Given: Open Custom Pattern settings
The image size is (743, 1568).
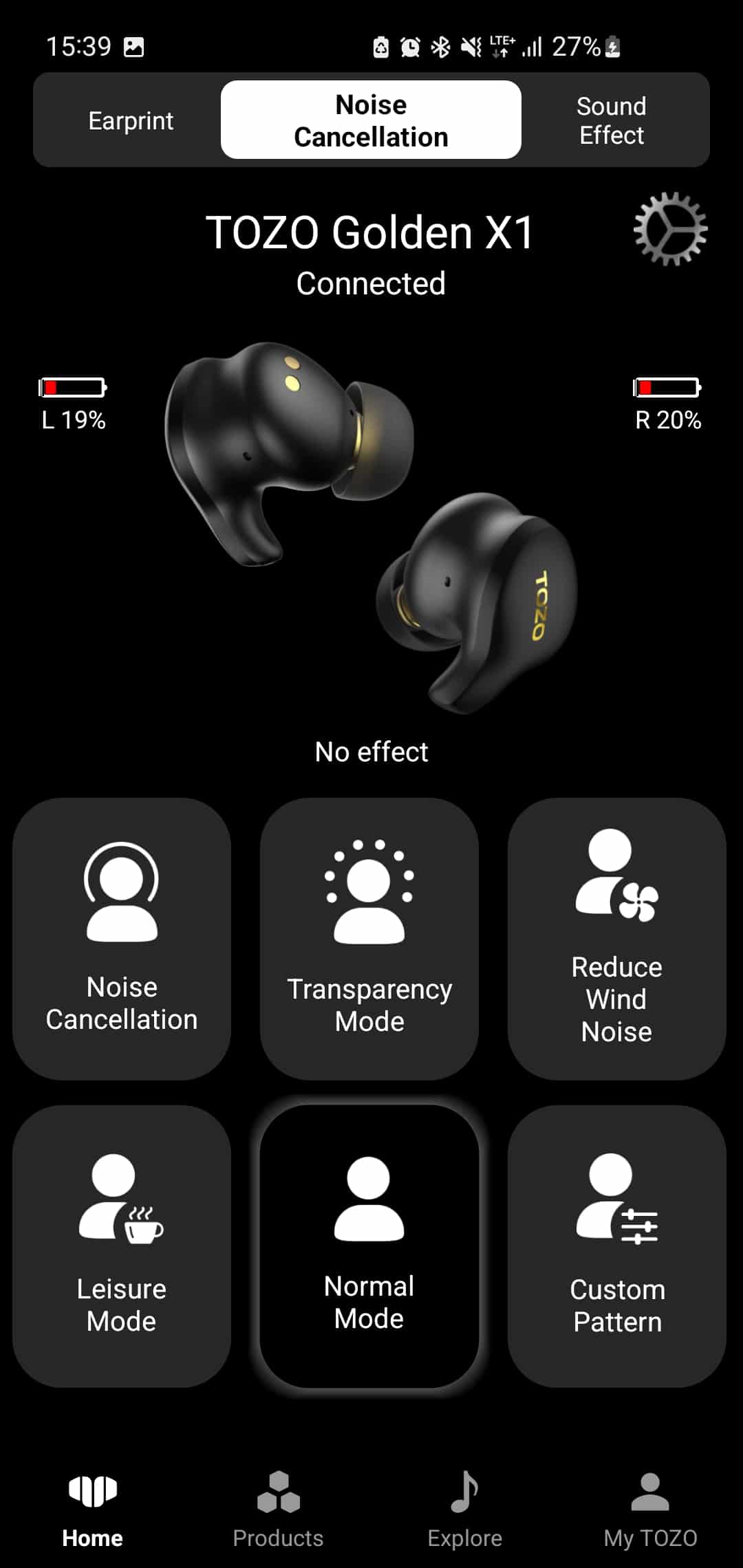Looking at the screenshot, I should (616, 1246).
